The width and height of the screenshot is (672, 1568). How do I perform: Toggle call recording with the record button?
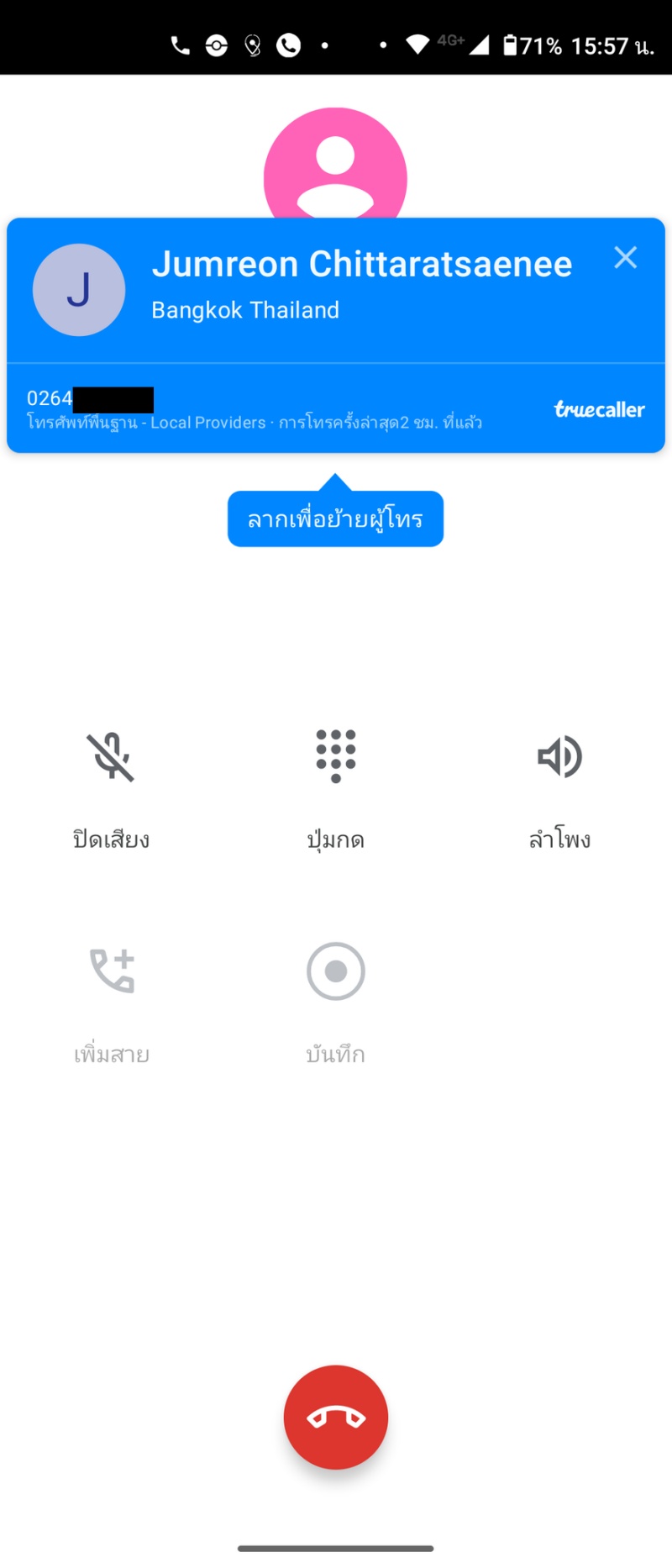coord(336,971)
